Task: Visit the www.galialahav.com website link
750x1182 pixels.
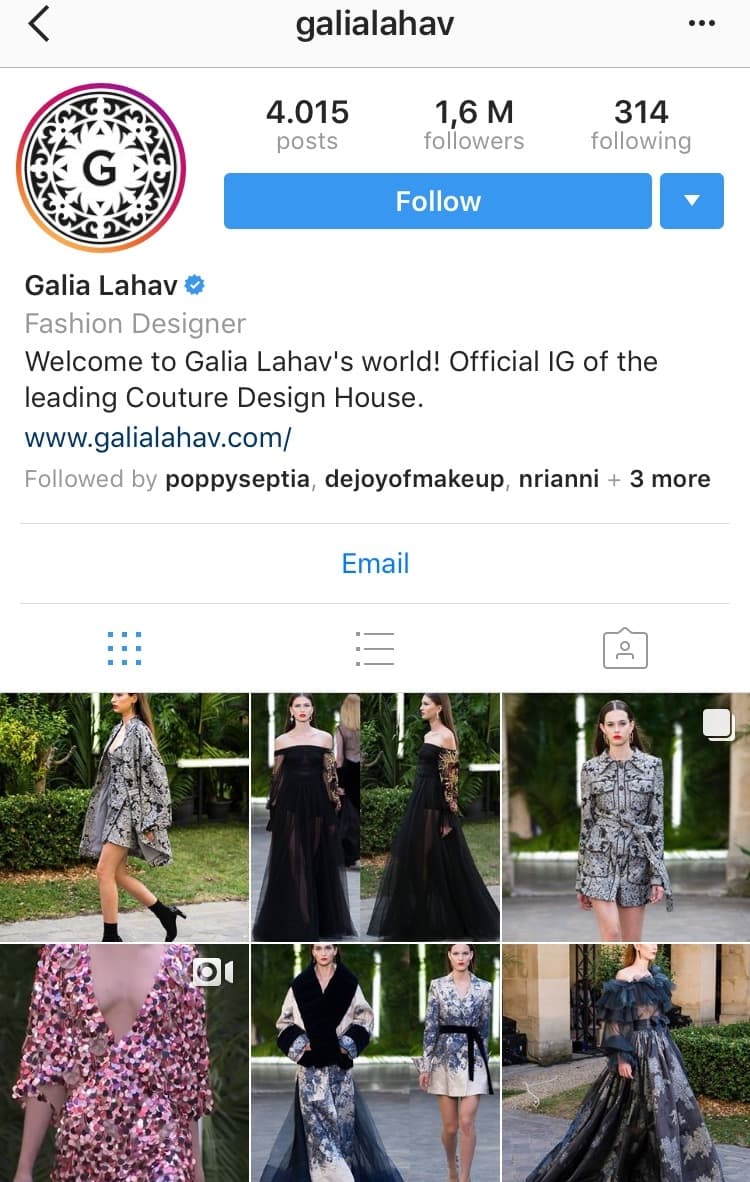Action: pyautogui.click(x=158, y=438)
